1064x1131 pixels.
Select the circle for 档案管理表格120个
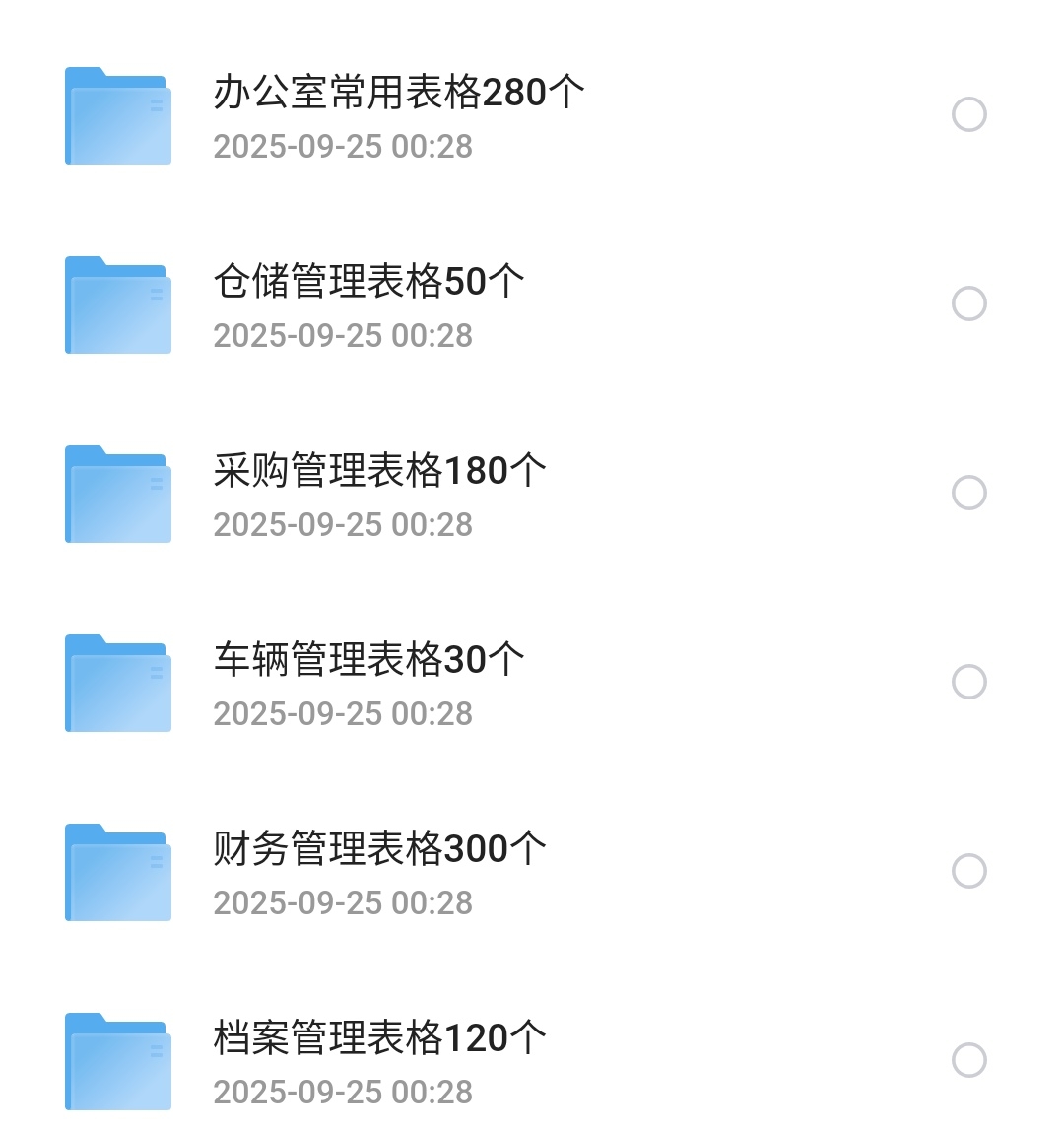click(969, 1060)
